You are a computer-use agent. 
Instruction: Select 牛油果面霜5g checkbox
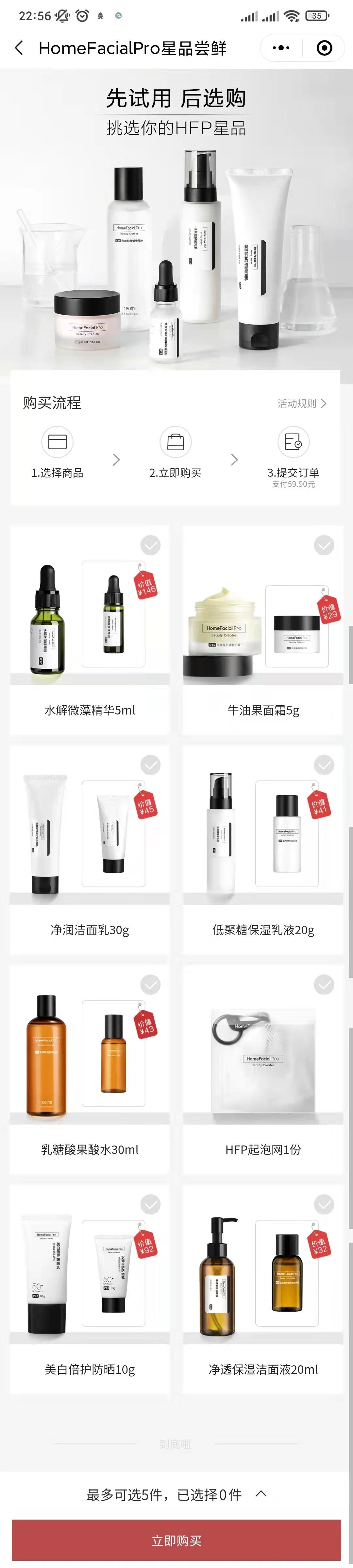(324, 545)
